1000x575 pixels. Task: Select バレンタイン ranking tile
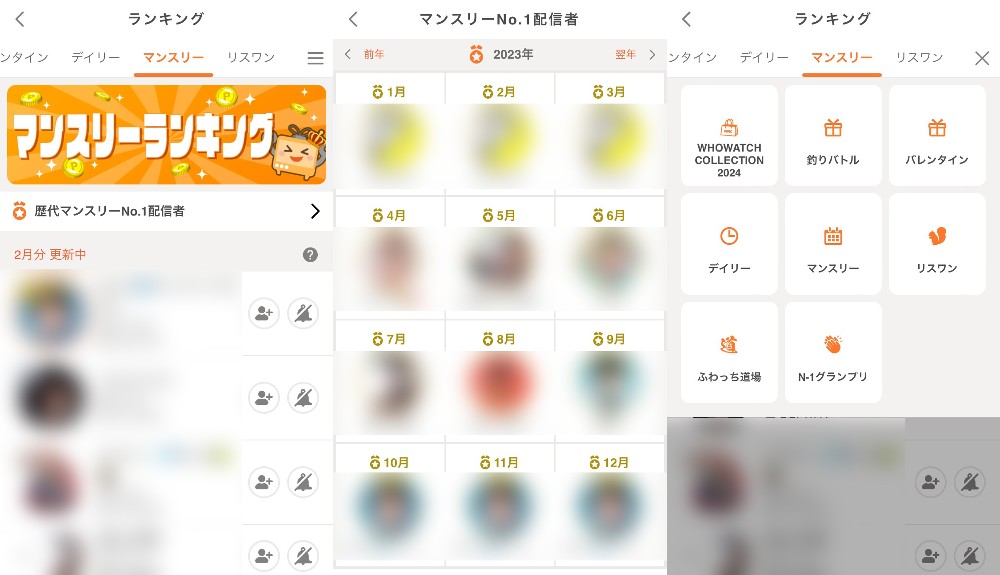pyautogui.click(x=937, y=135)
